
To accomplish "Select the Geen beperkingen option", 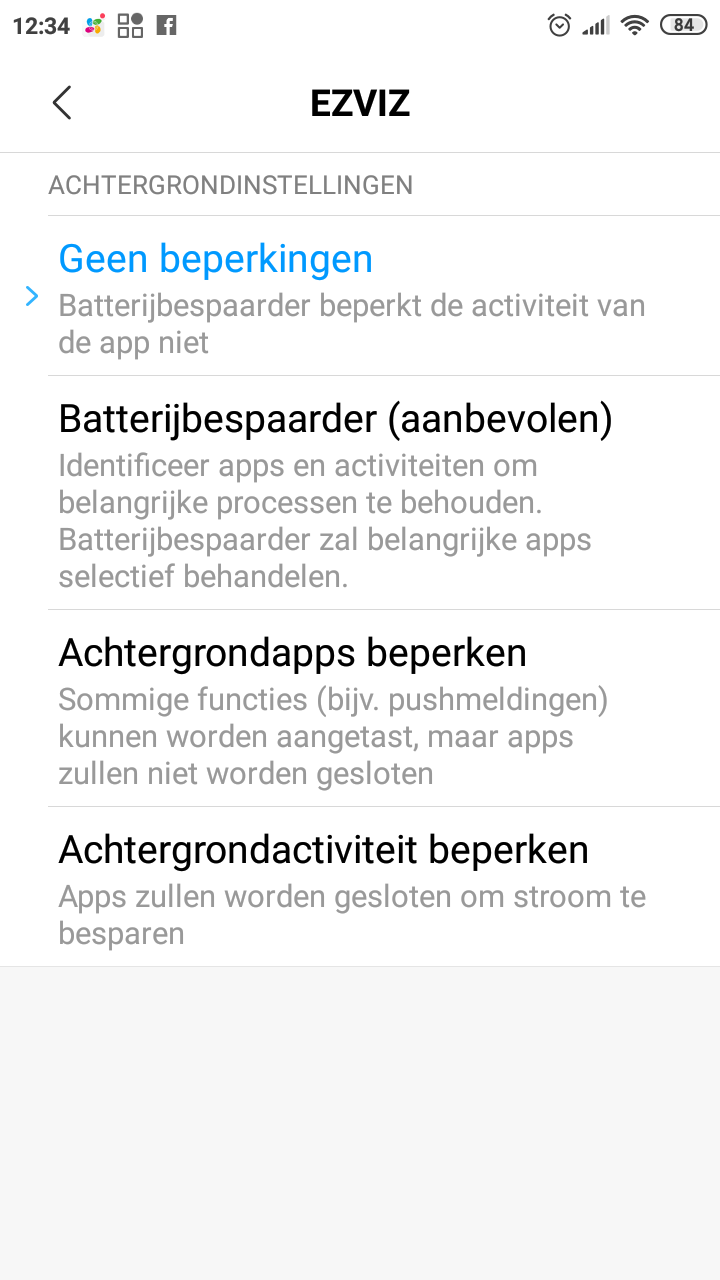I will point(360,296).
